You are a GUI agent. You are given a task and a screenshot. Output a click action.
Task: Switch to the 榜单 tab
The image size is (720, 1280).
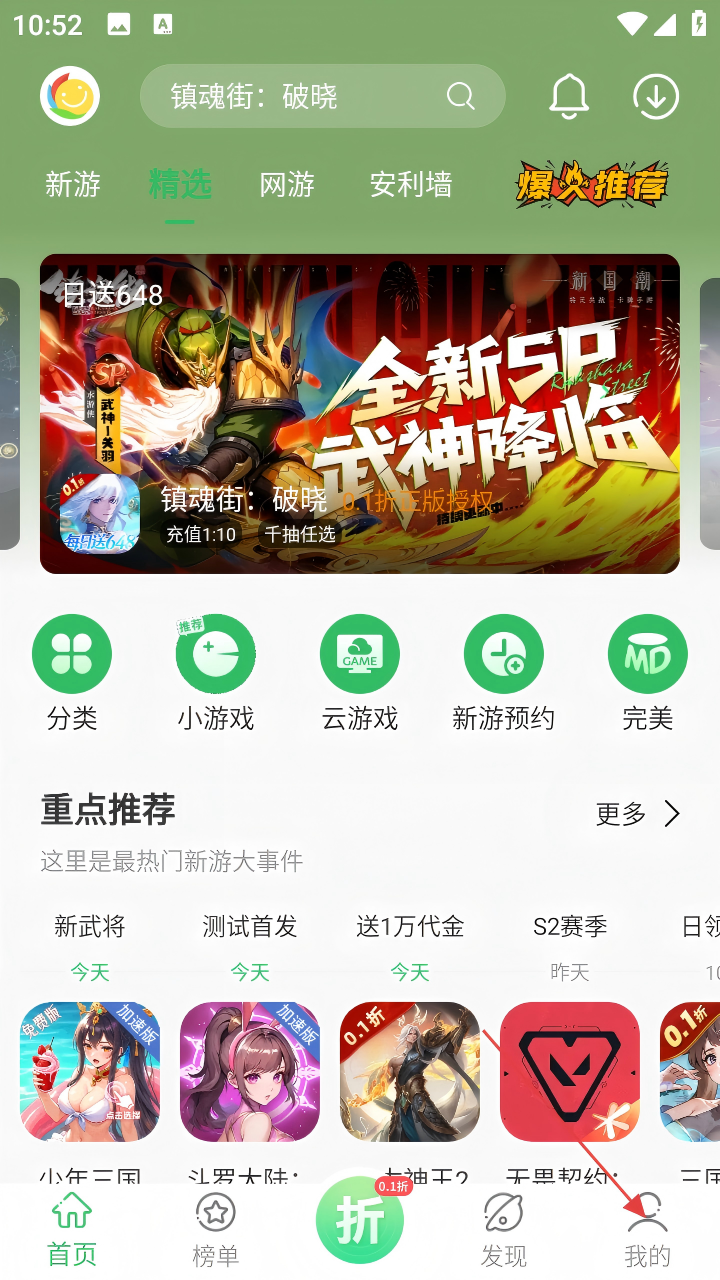coord(216,1230)
